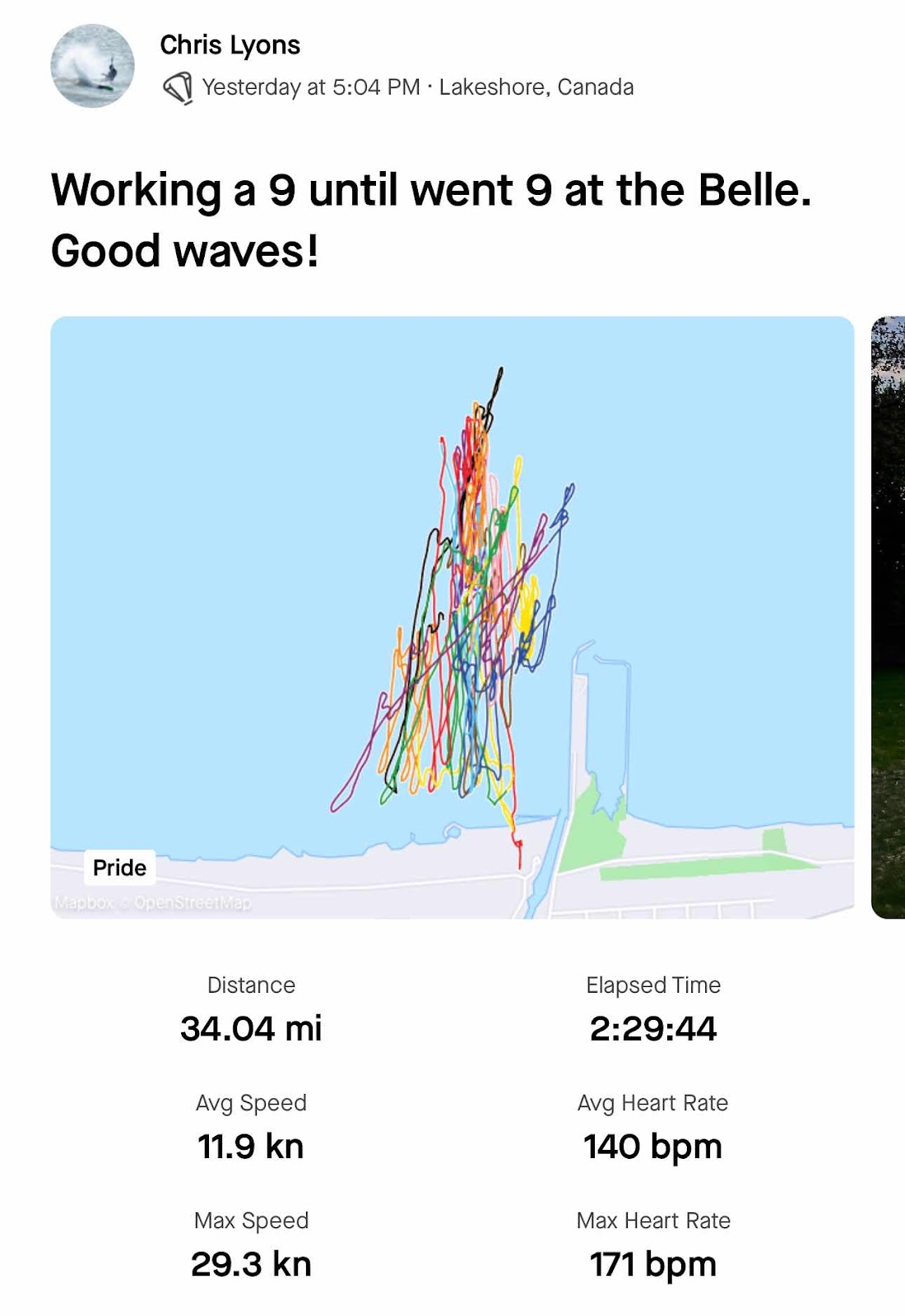905x1316 pixels.
Task: Open Chris Lyons' profile picture
Action: [x=92, y=66]
